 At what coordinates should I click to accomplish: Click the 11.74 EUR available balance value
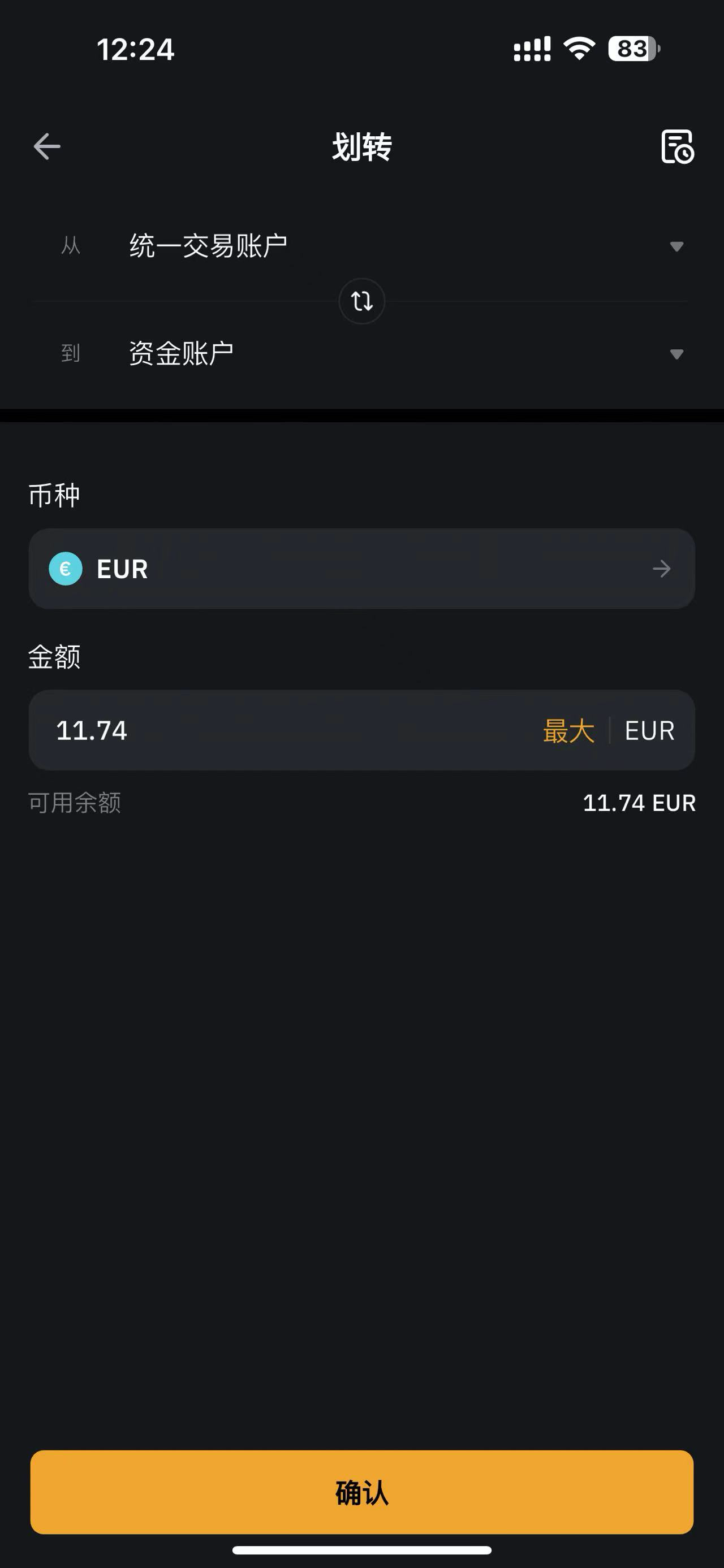[x=639, y=803]
